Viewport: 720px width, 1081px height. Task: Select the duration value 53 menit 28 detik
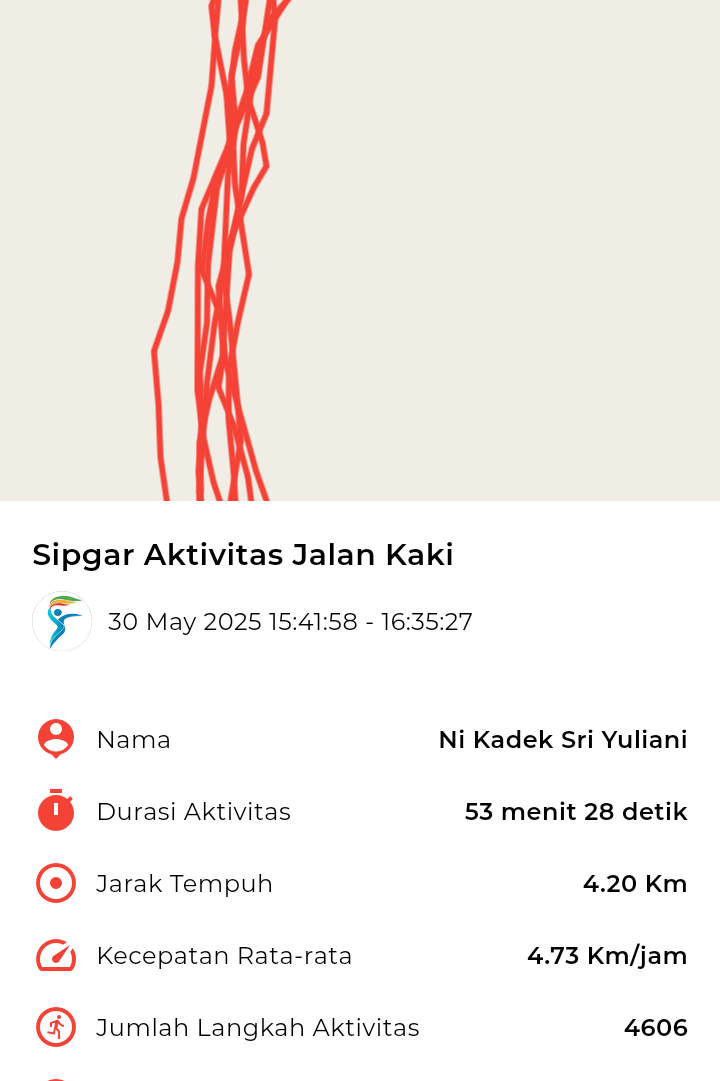point(575,811)
